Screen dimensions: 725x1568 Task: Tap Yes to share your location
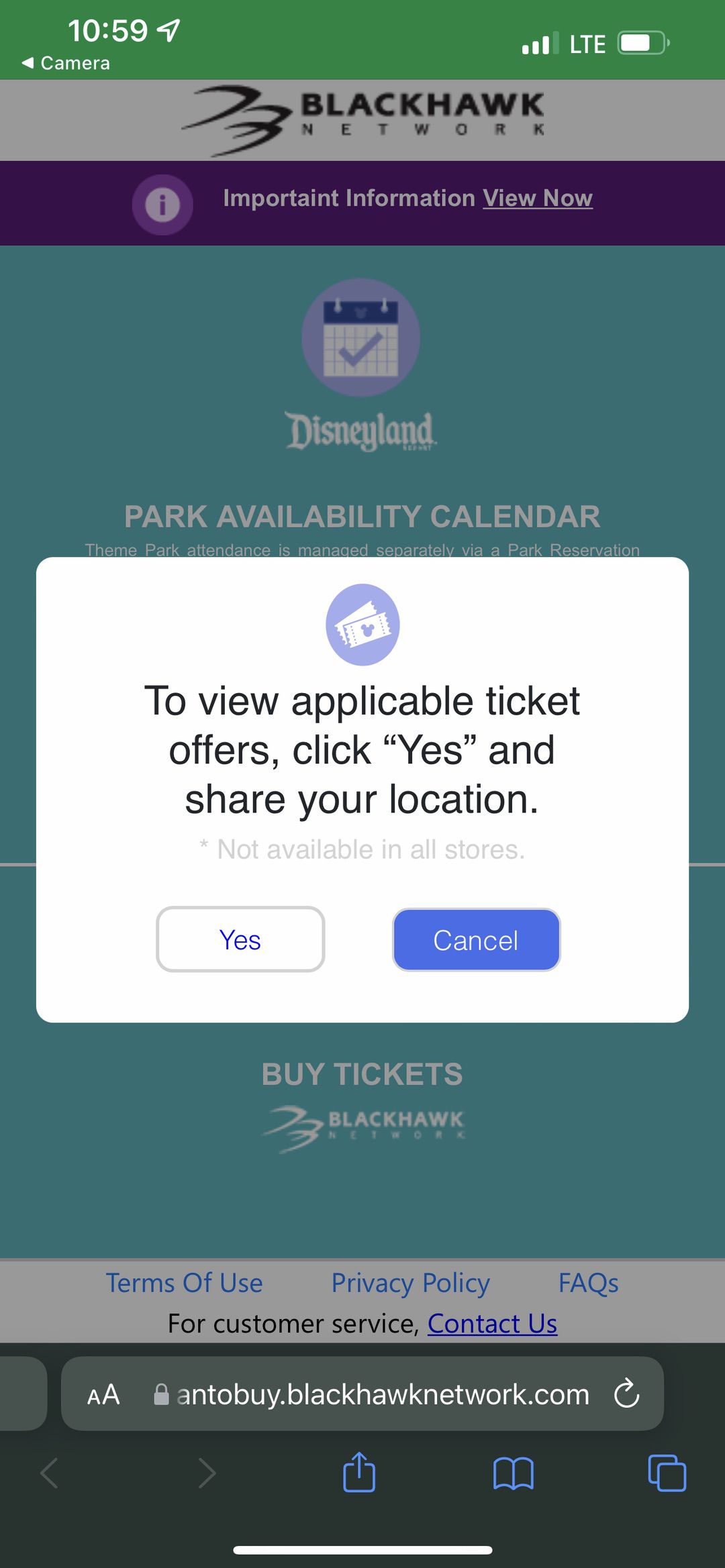click(x=240, y=939)
